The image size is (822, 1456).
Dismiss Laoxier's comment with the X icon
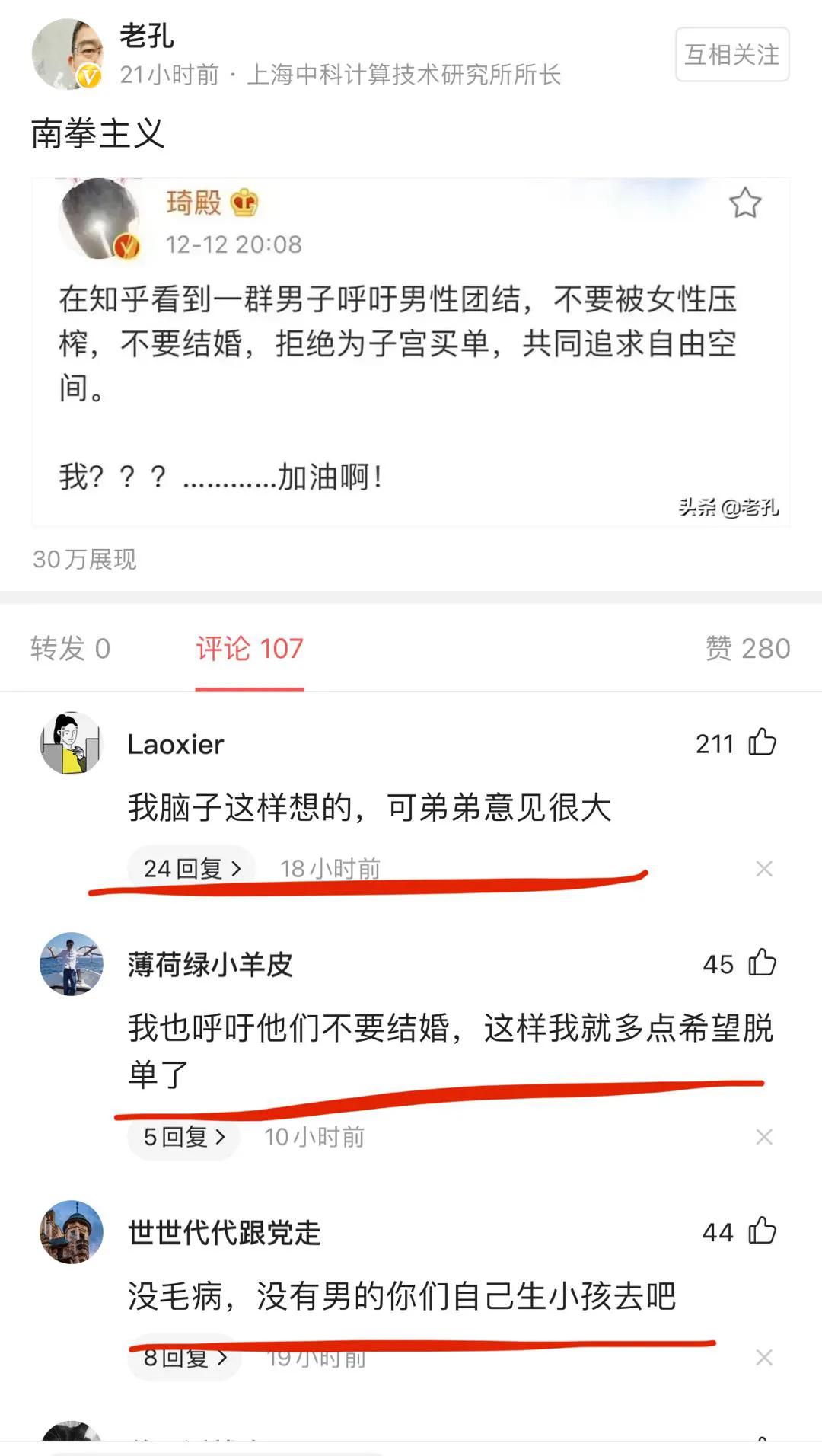click(x=764, y=869)
